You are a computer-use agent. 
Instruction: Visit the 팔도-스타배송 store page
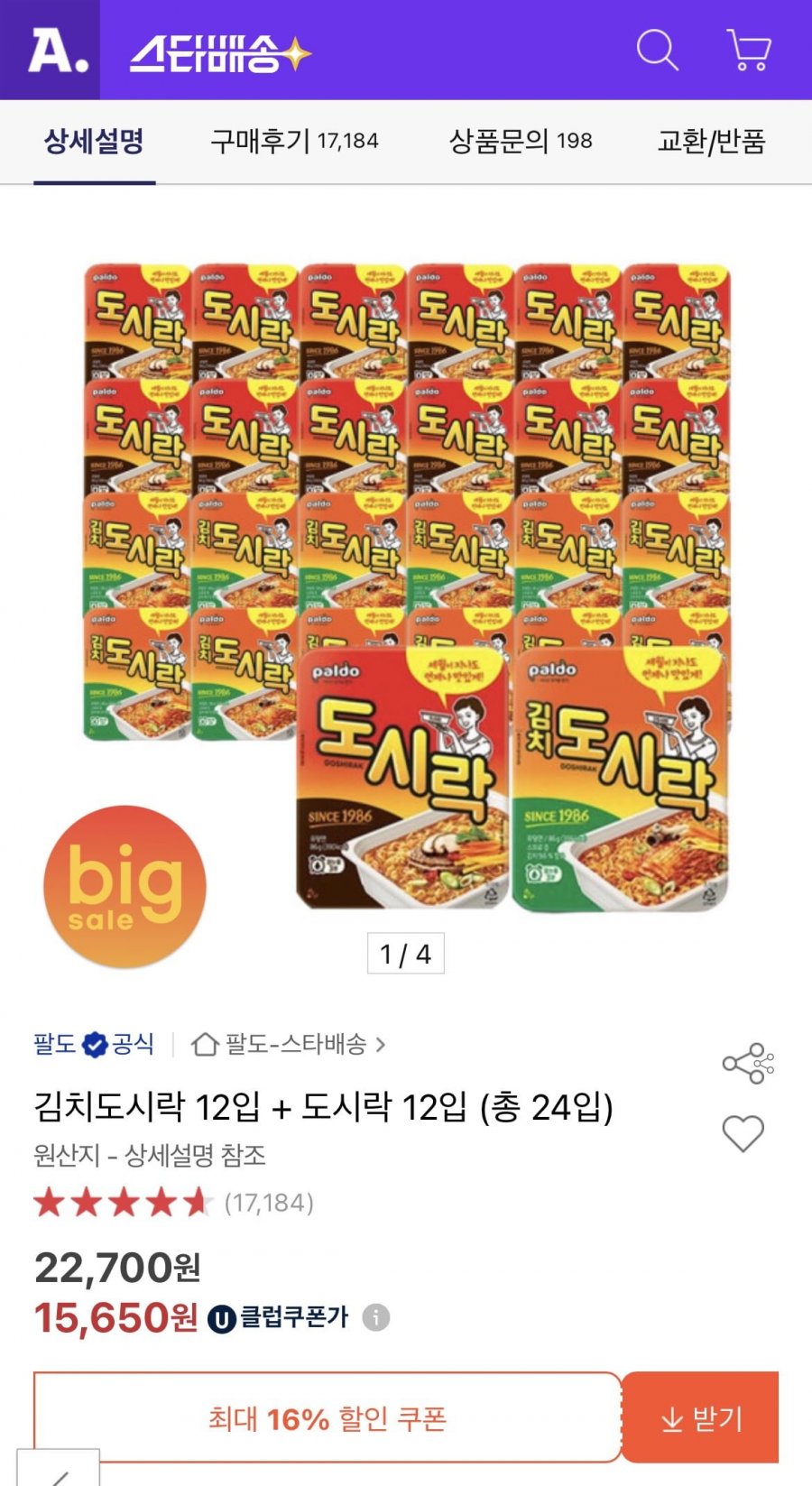coord(289,1044)
